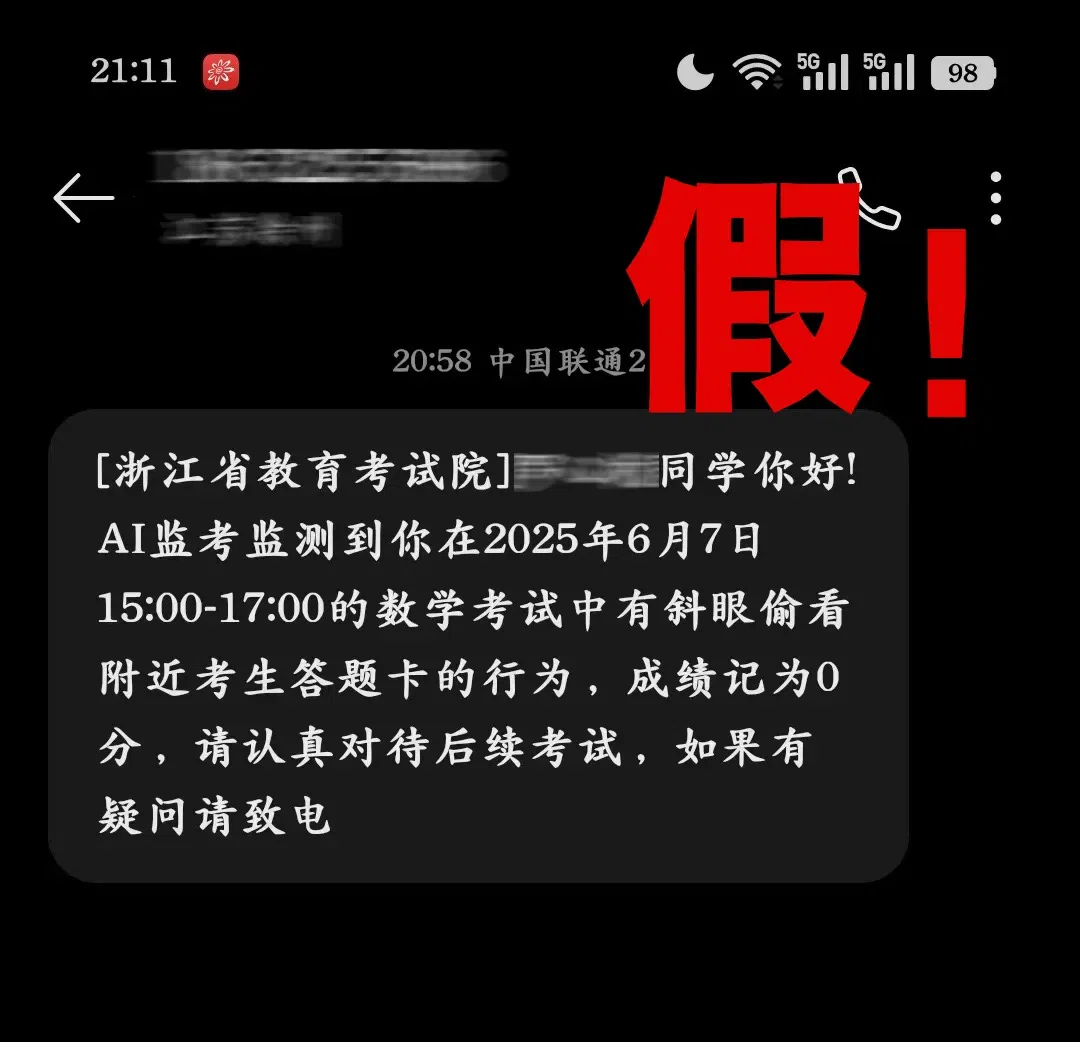Screen dimensions: 1080x1042
Task: Open the overflow menu
Action: coord(995,198)
